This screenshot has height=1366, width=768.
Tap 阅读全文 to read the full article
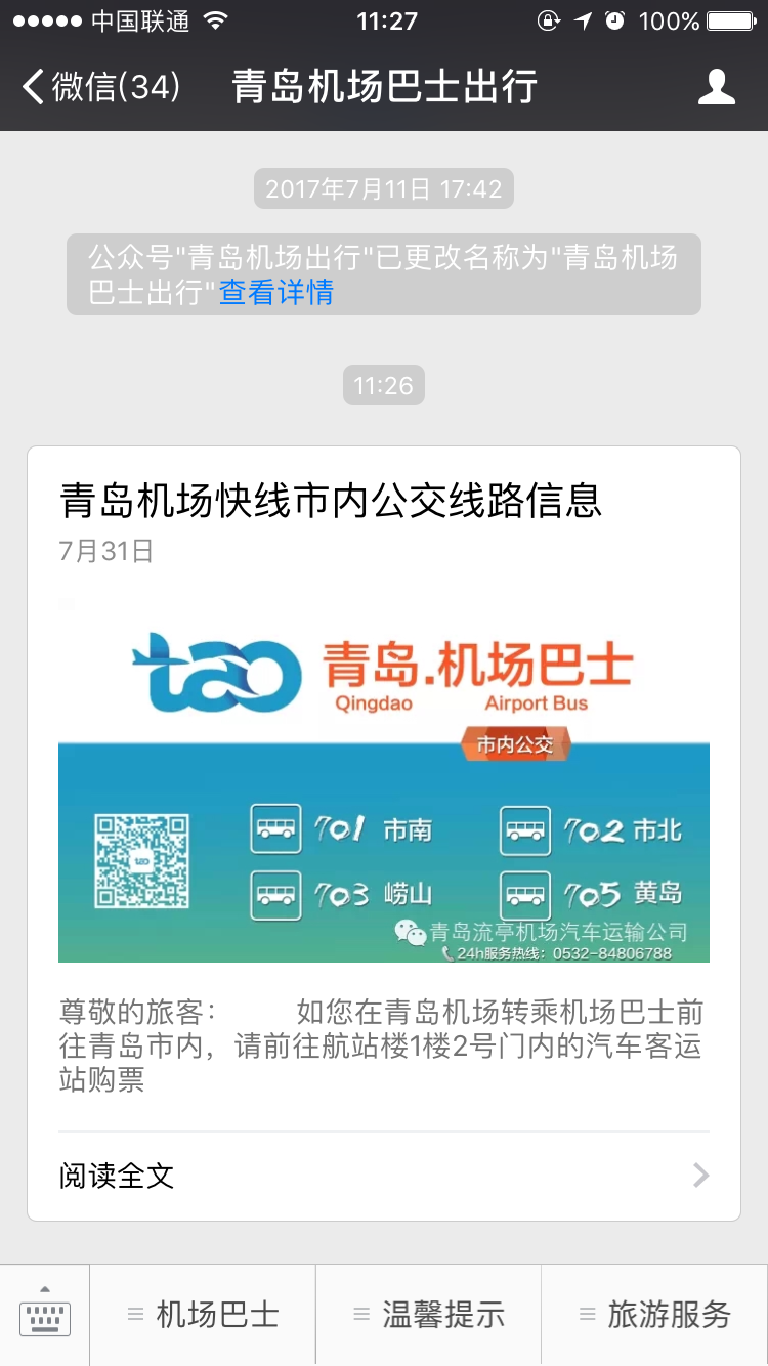point(384,1175)
